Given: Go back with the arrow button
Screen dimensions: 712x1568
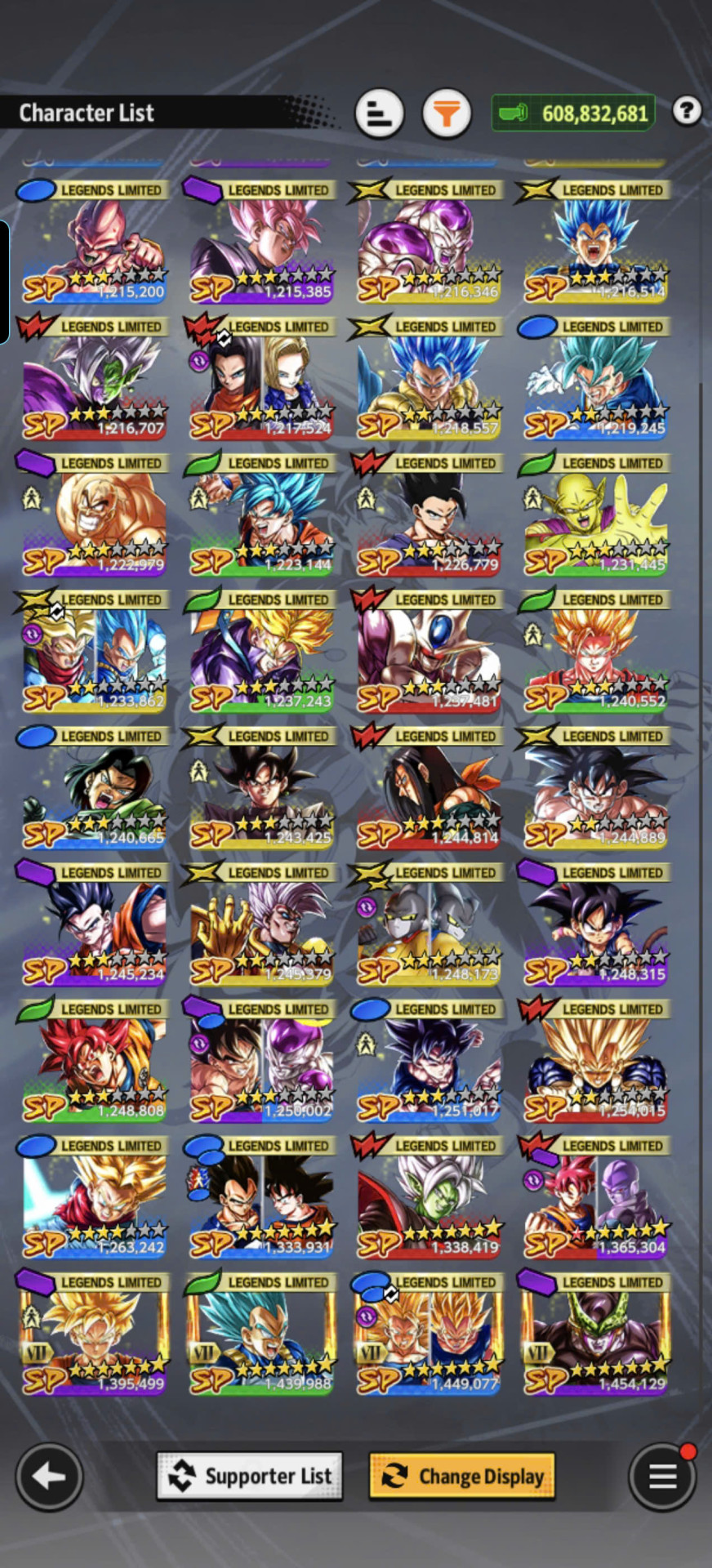Looking at the screenshot, I should [x=49, y=1477].
